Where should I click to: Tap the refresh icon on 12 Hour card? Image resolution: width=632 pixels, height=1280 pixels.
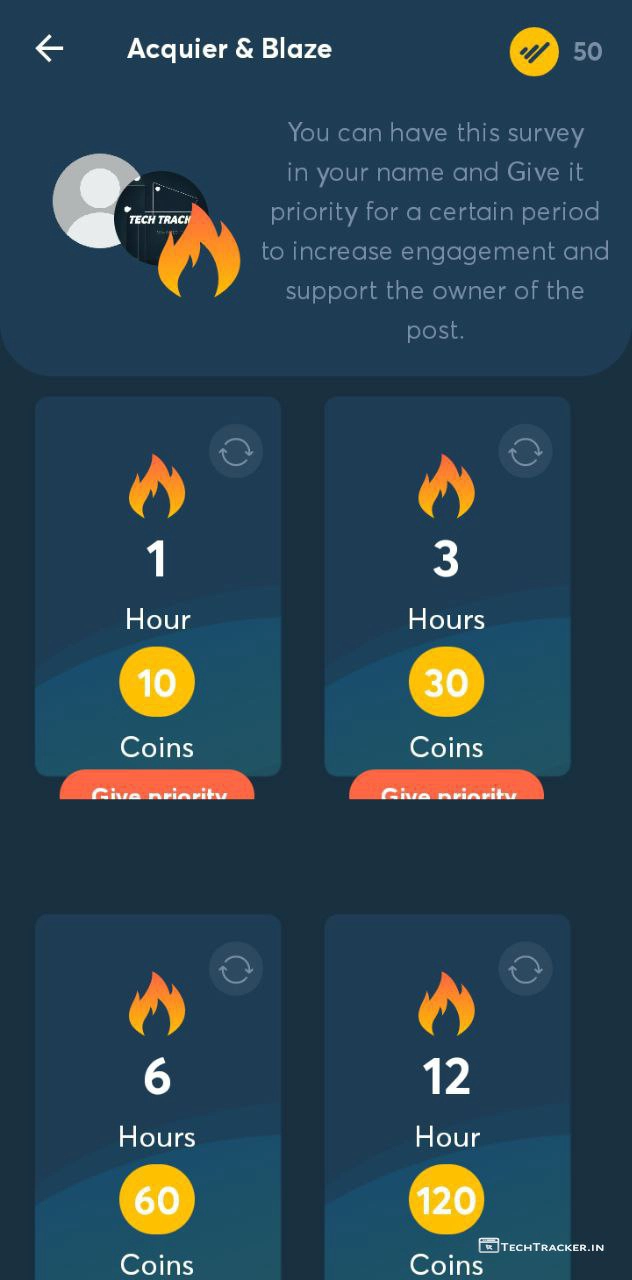point(525,969)
